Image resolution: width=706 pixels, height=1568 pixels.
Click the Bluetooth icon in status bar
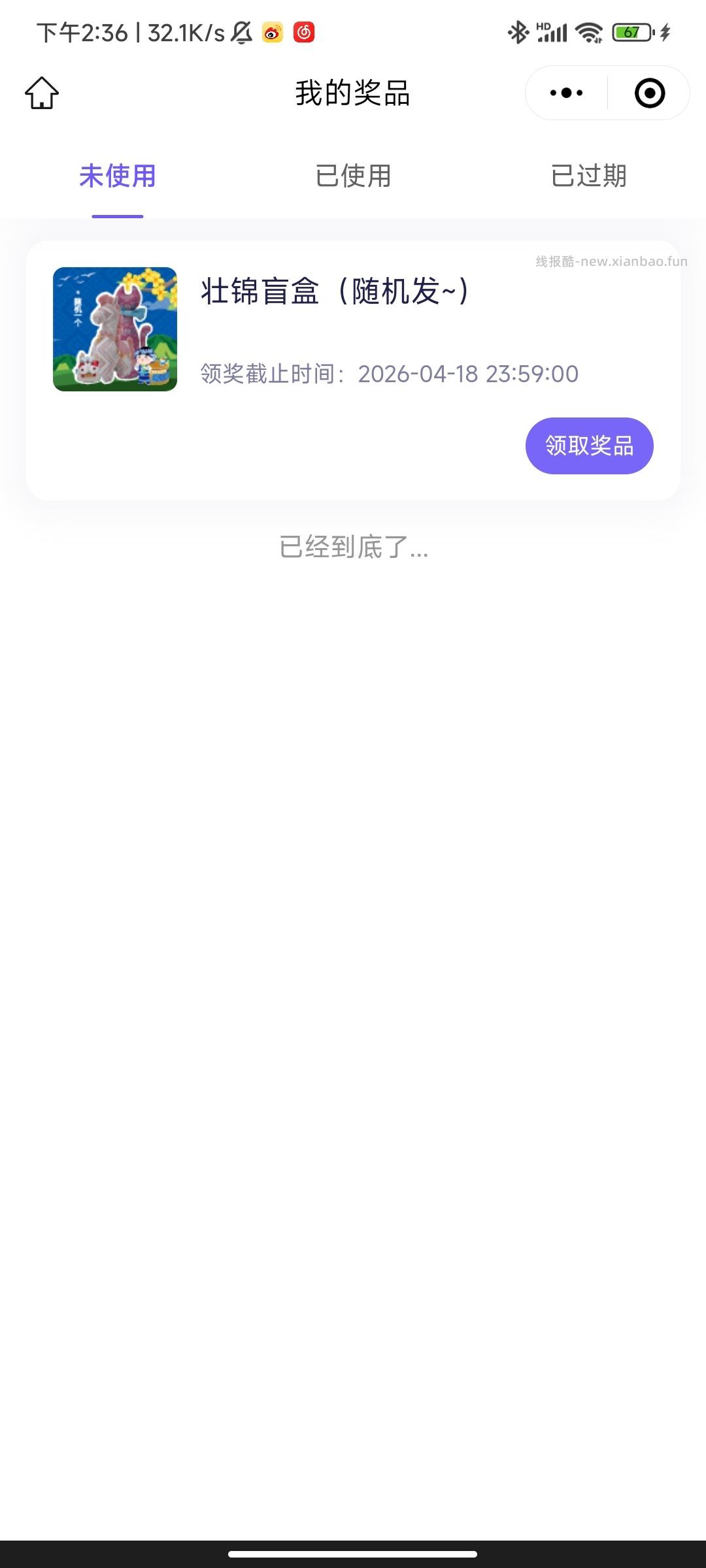516,30
